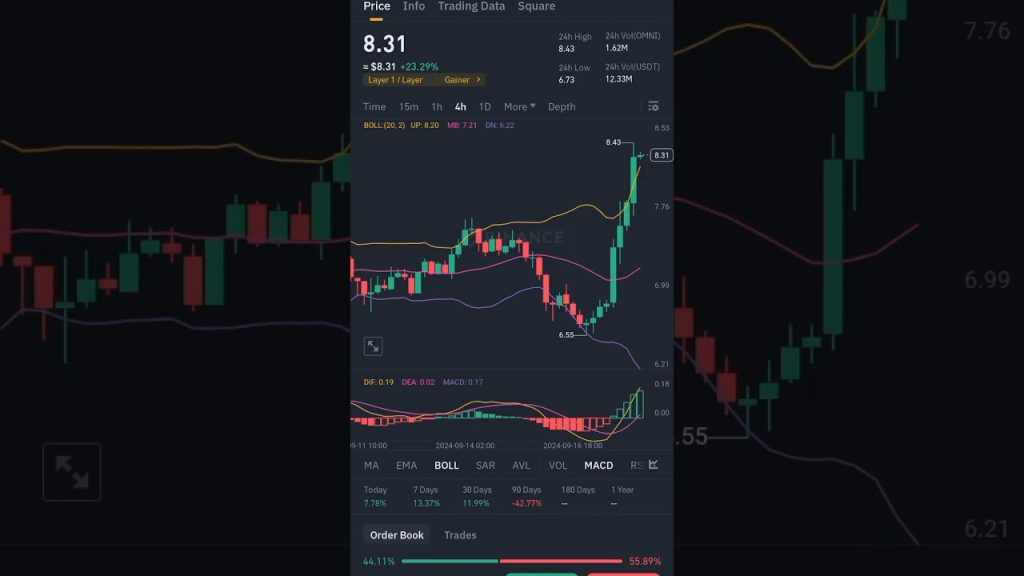
Task: Expand chart to full screen
Action: point(373,346)
